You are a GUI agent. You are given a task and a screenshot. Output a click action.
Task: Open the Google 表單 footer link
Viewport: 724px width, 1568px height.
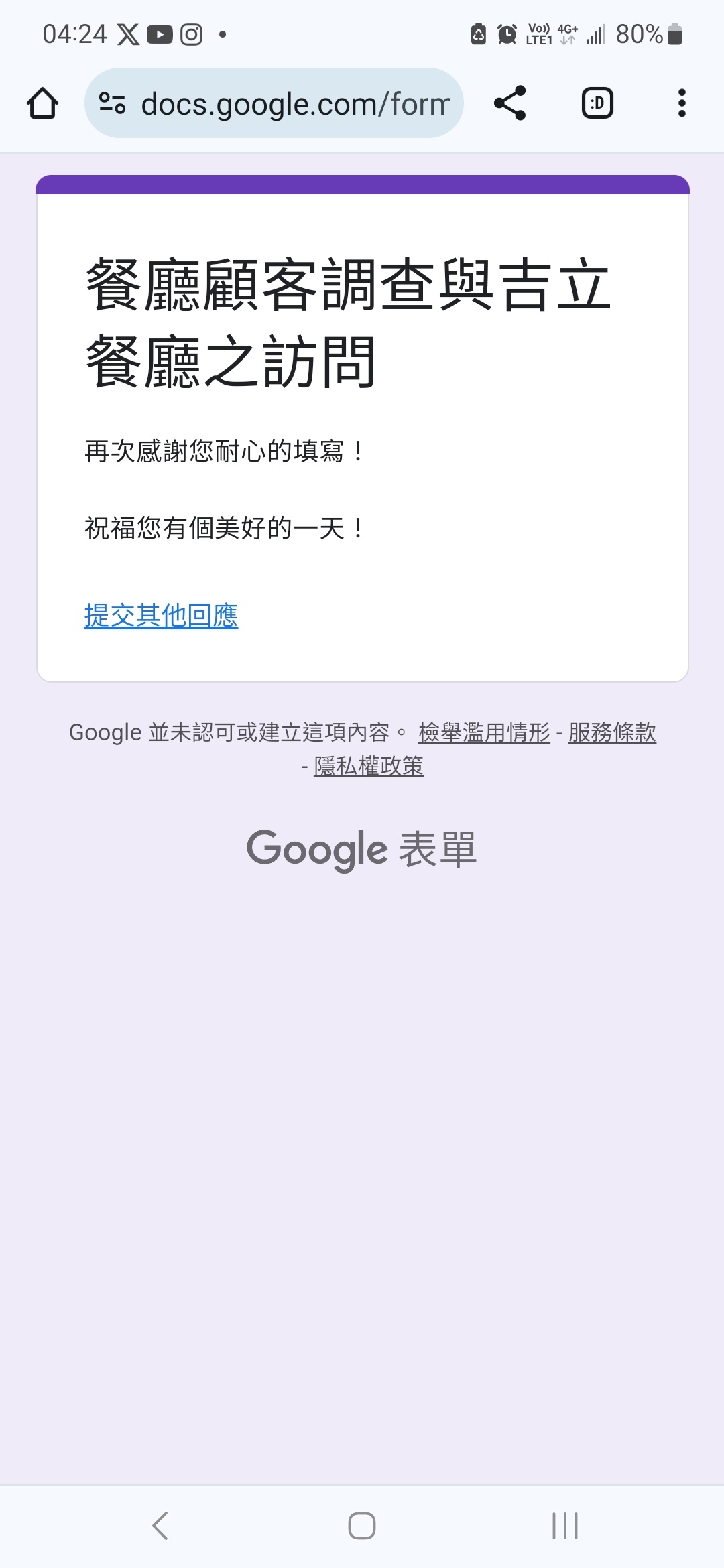tap(362, 850)
